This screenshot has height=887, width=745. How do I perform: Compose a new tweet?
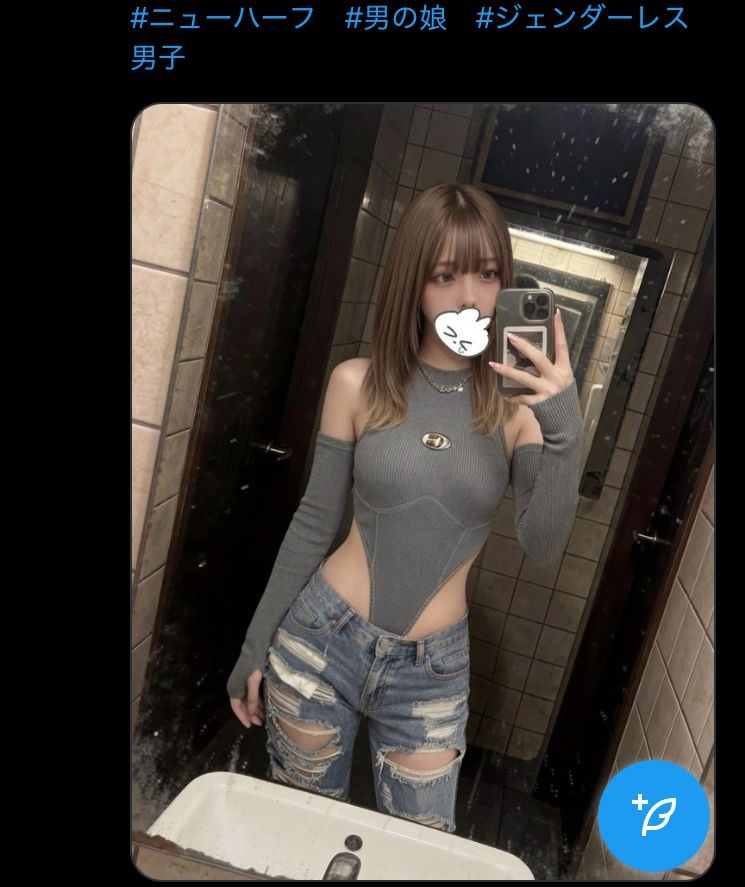[653, 816]
